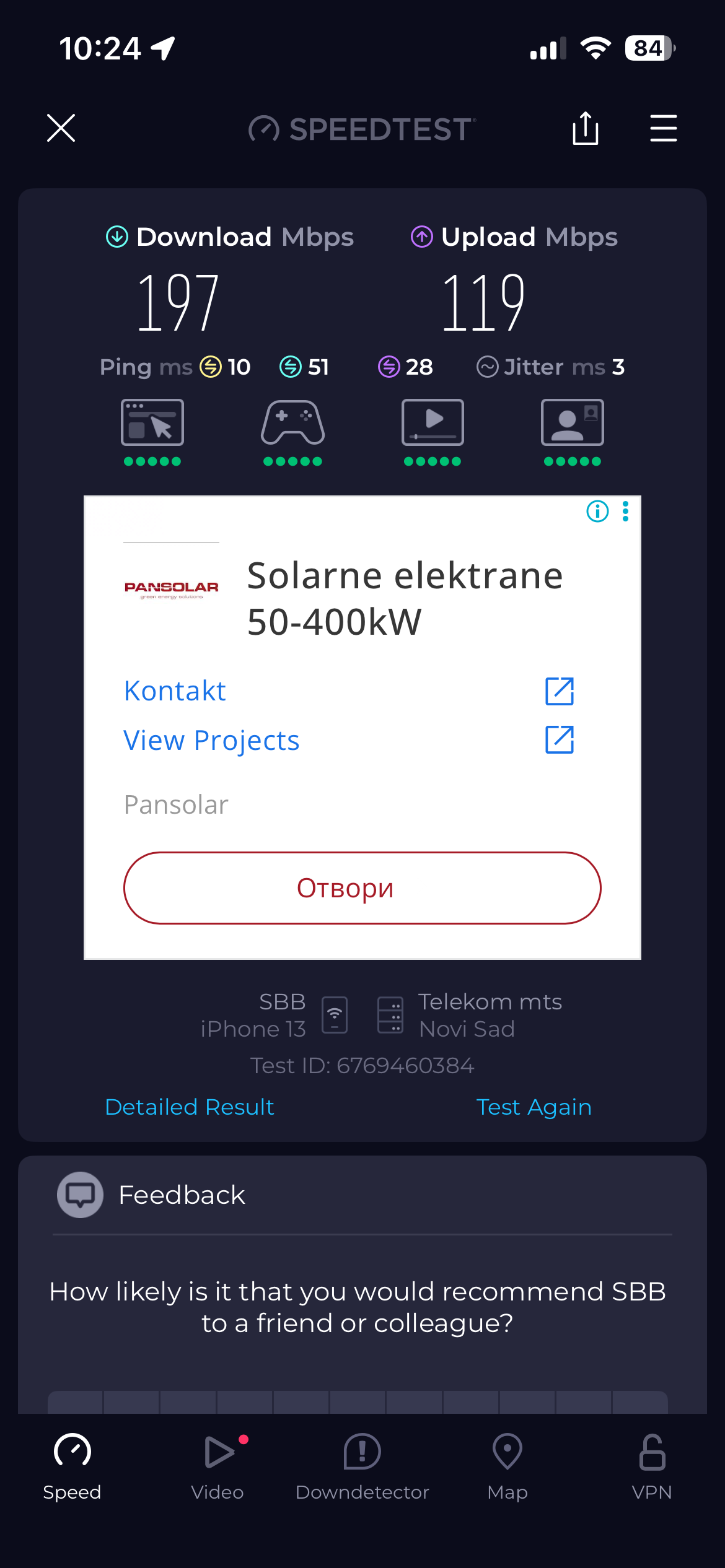Close the speed test result
Image resolution: width=725 pixels, height=1568 pixels.
point(61,128)
